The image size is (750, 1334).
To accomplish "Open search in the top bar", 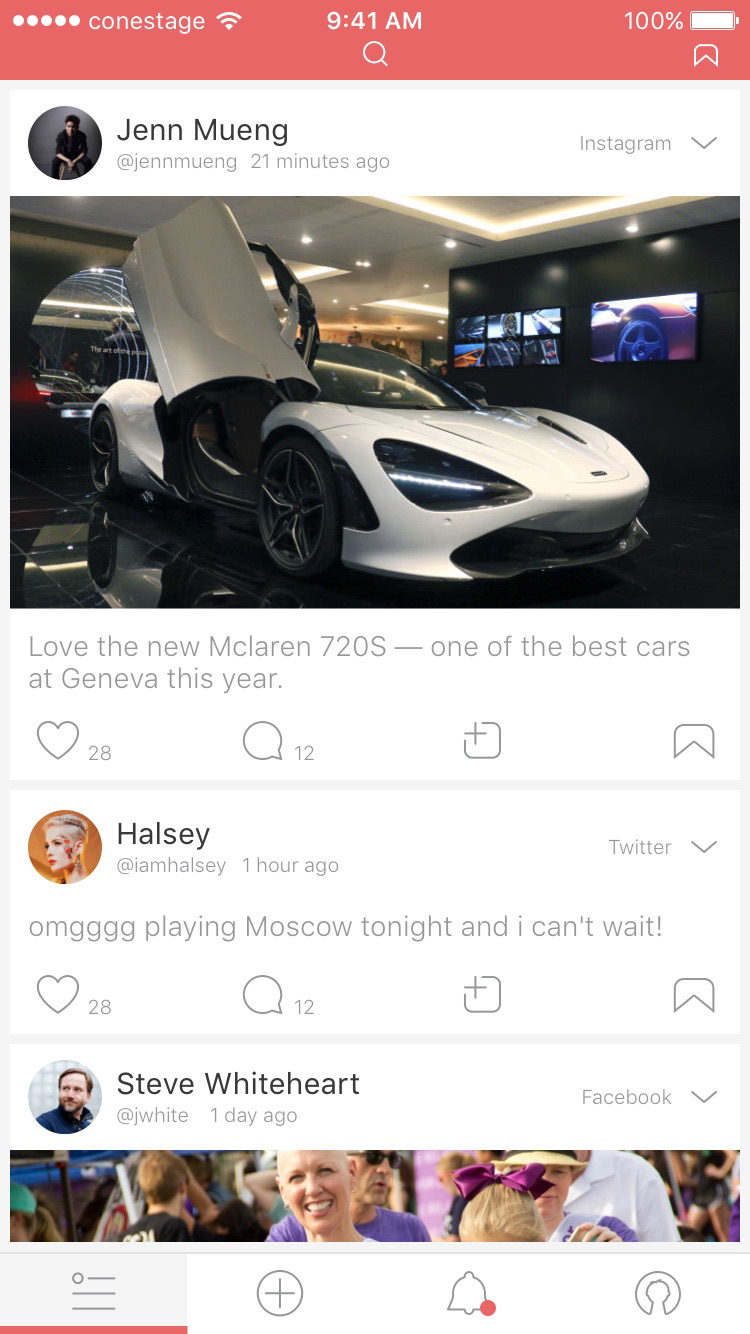I will pyautogui.click(x=375, y=54).
